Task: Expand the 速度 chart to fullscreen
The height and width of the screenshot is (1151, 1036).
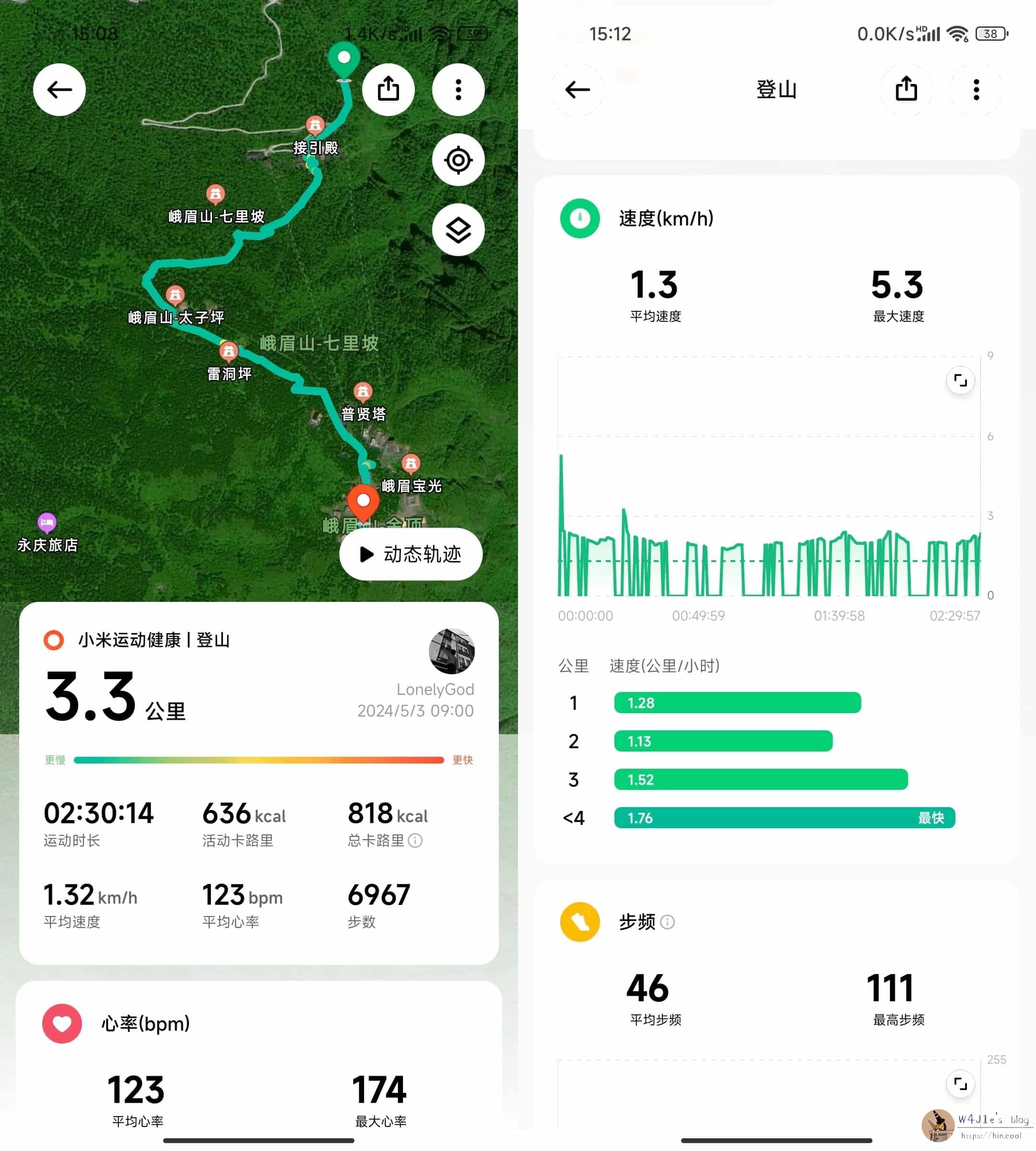Action: (x=960, y=380)
